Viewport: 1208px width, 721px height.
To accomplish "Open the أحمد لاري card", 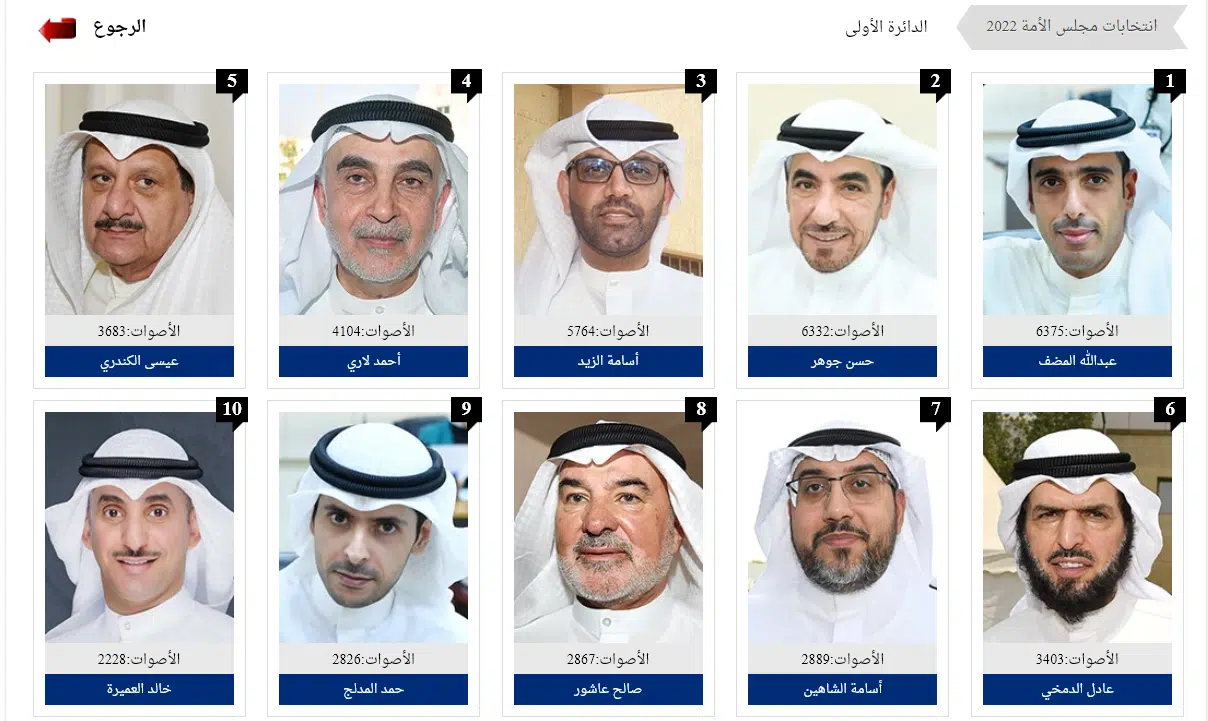I will 373,361.
